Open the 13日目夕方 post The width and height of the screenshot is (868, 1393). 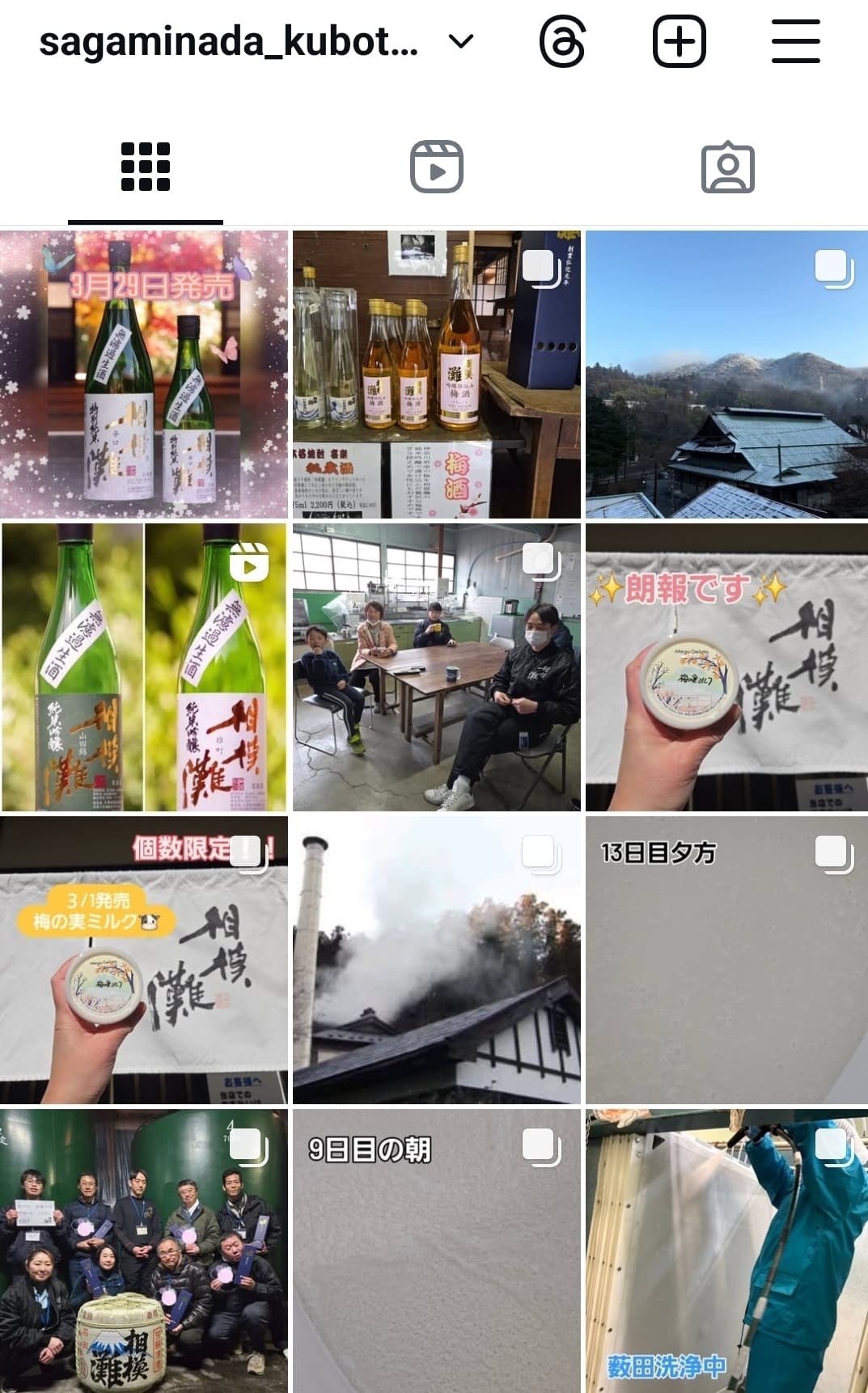726,960
